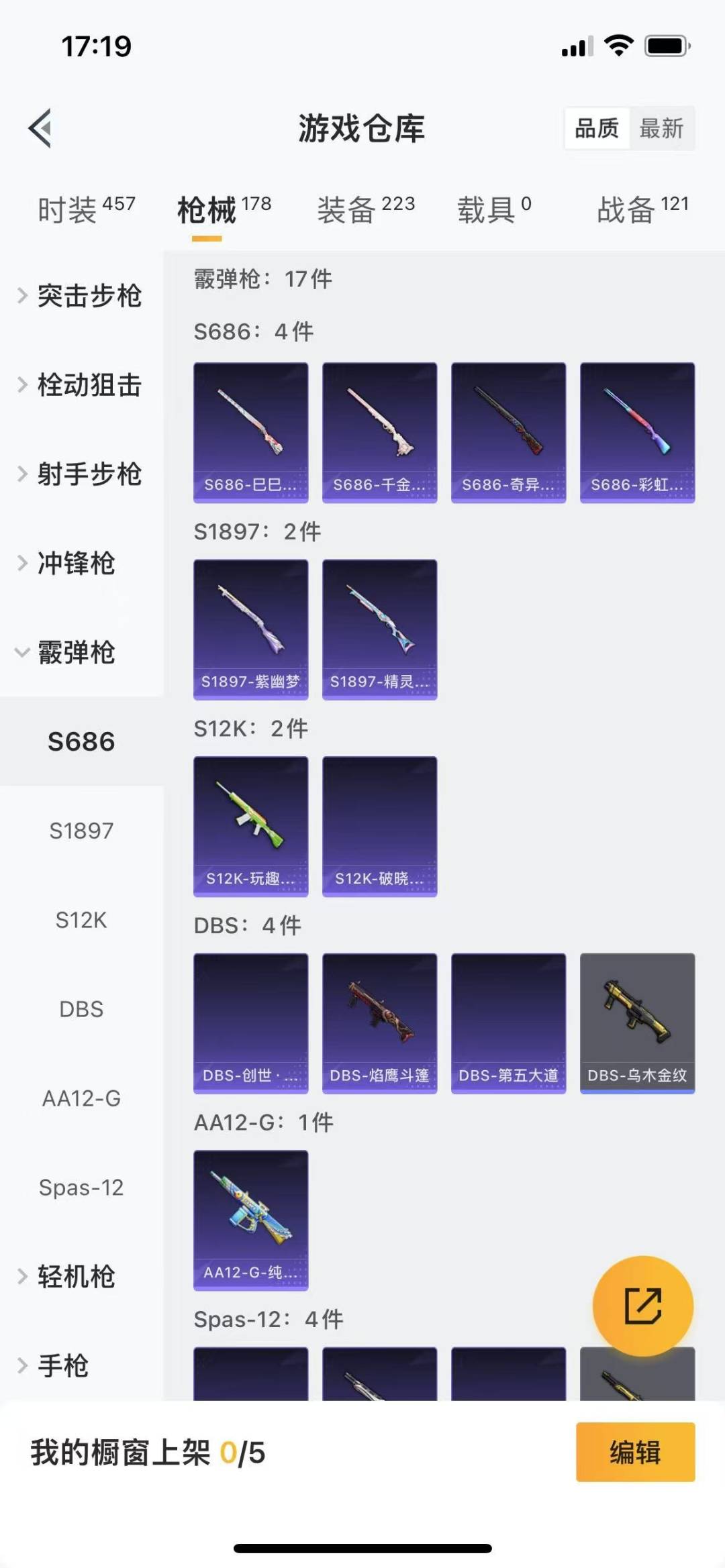Go back using the top-left arrow
Image resolution: width=725 pixels, height=1568 pixels.
pos(40,127)
